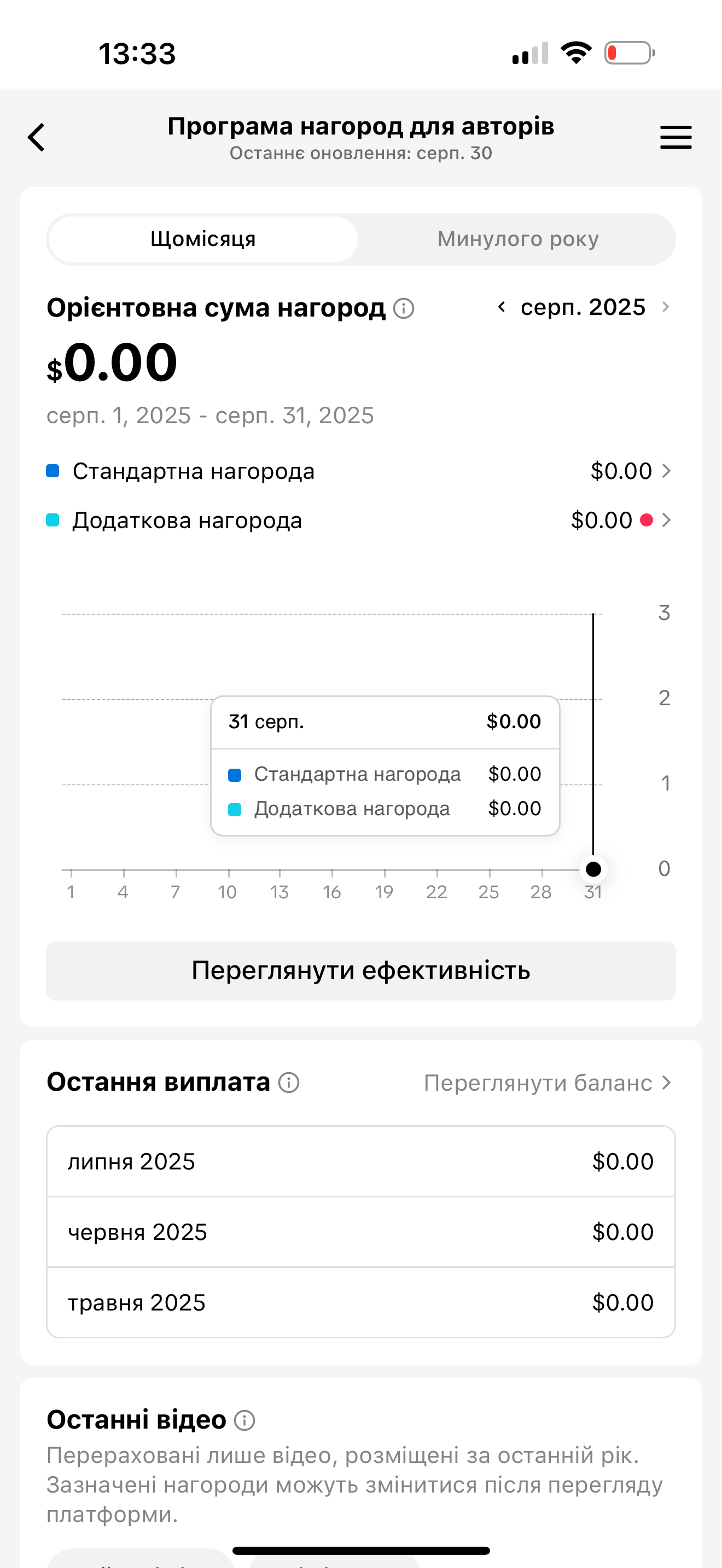This screenshot has width=722, height=1568.
Task: Open the hamburger menu icon
Action: coord(676,137)
